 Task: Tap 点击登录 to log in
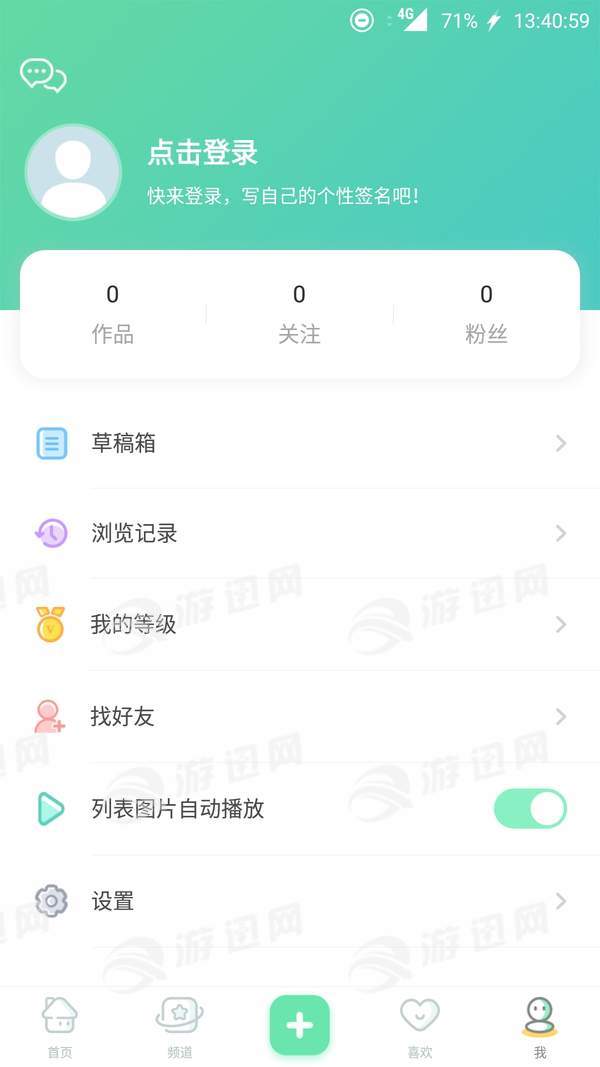203,153
